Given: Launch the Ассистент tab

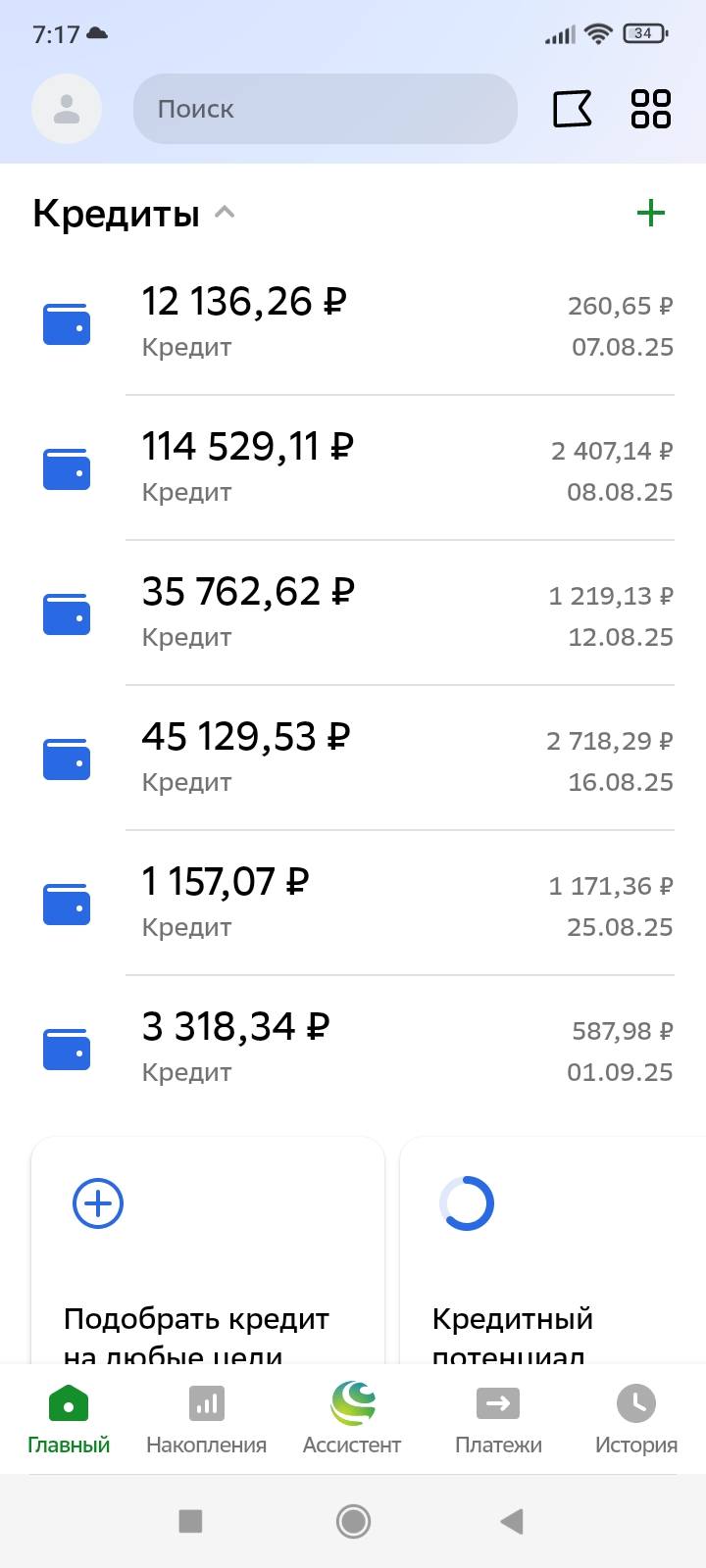Looking at the screenshot, I should click(x=352, y=1419).
